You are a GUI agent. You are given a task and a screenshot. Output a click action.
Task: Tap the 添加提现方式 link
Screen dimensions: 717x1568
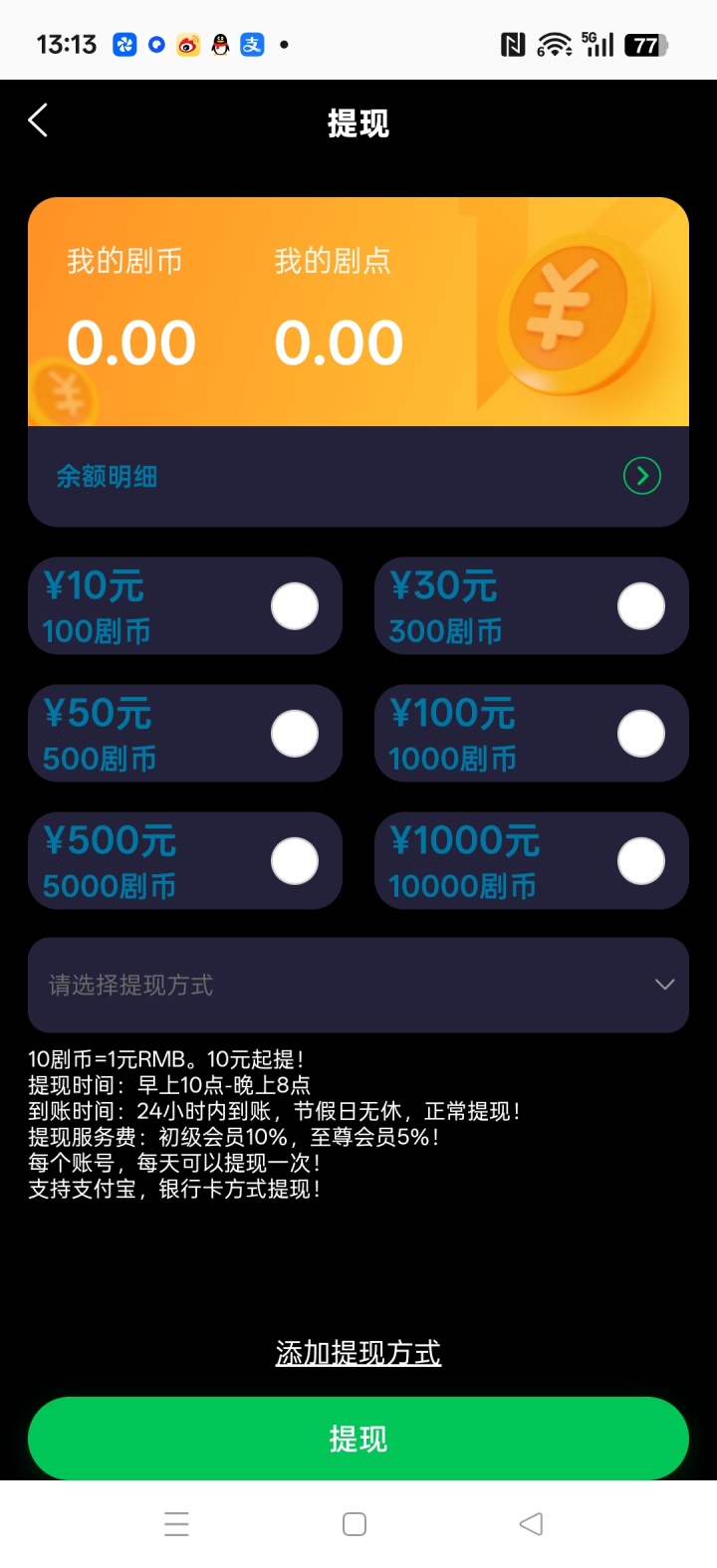[358, 1353]
